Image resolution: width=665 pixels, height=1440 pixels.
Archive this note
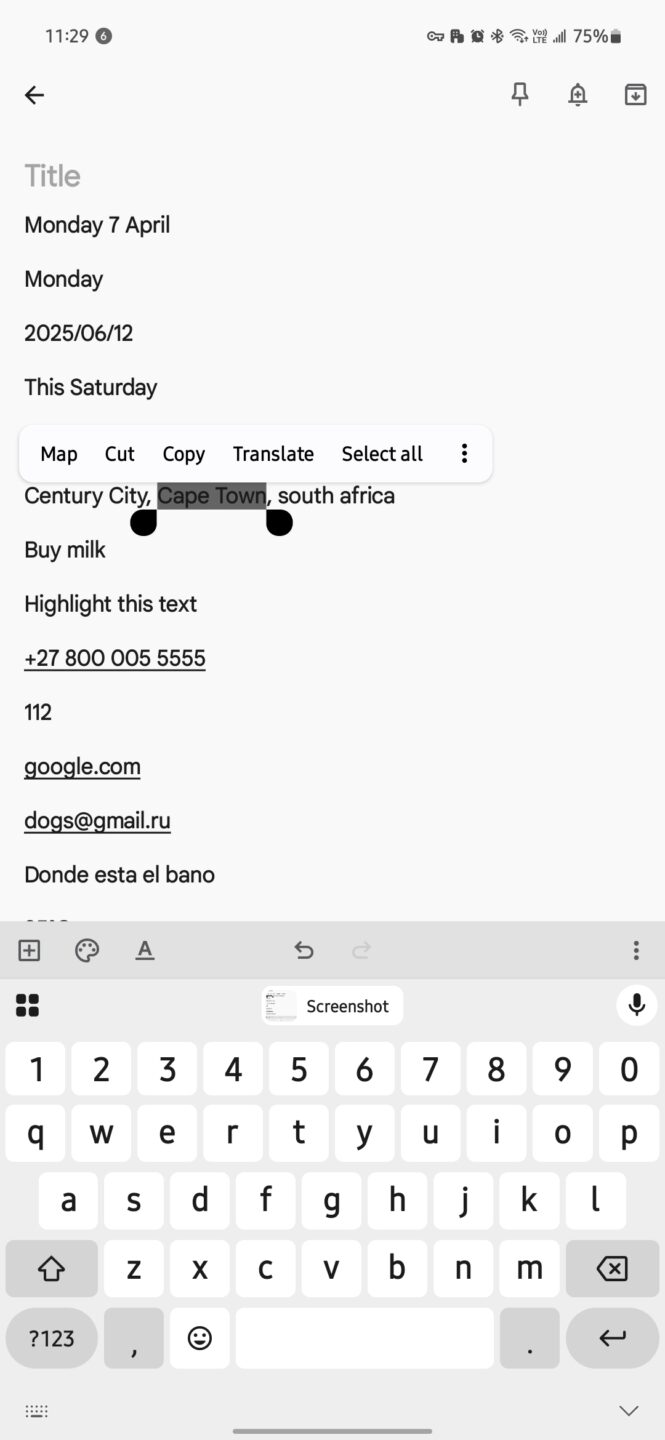(x=636, y=95)
